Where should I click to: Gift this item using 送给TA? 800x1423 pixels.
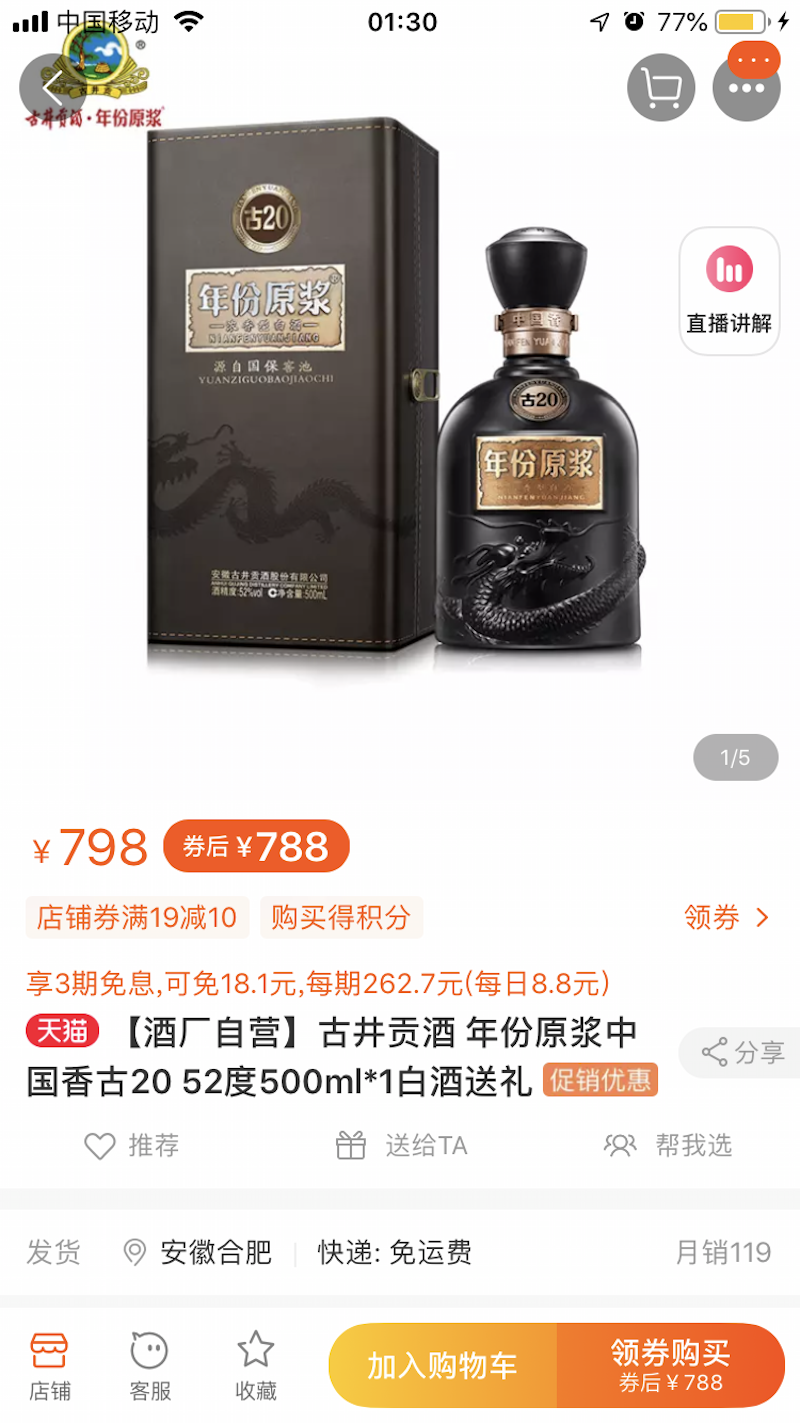click(402, 1145)
